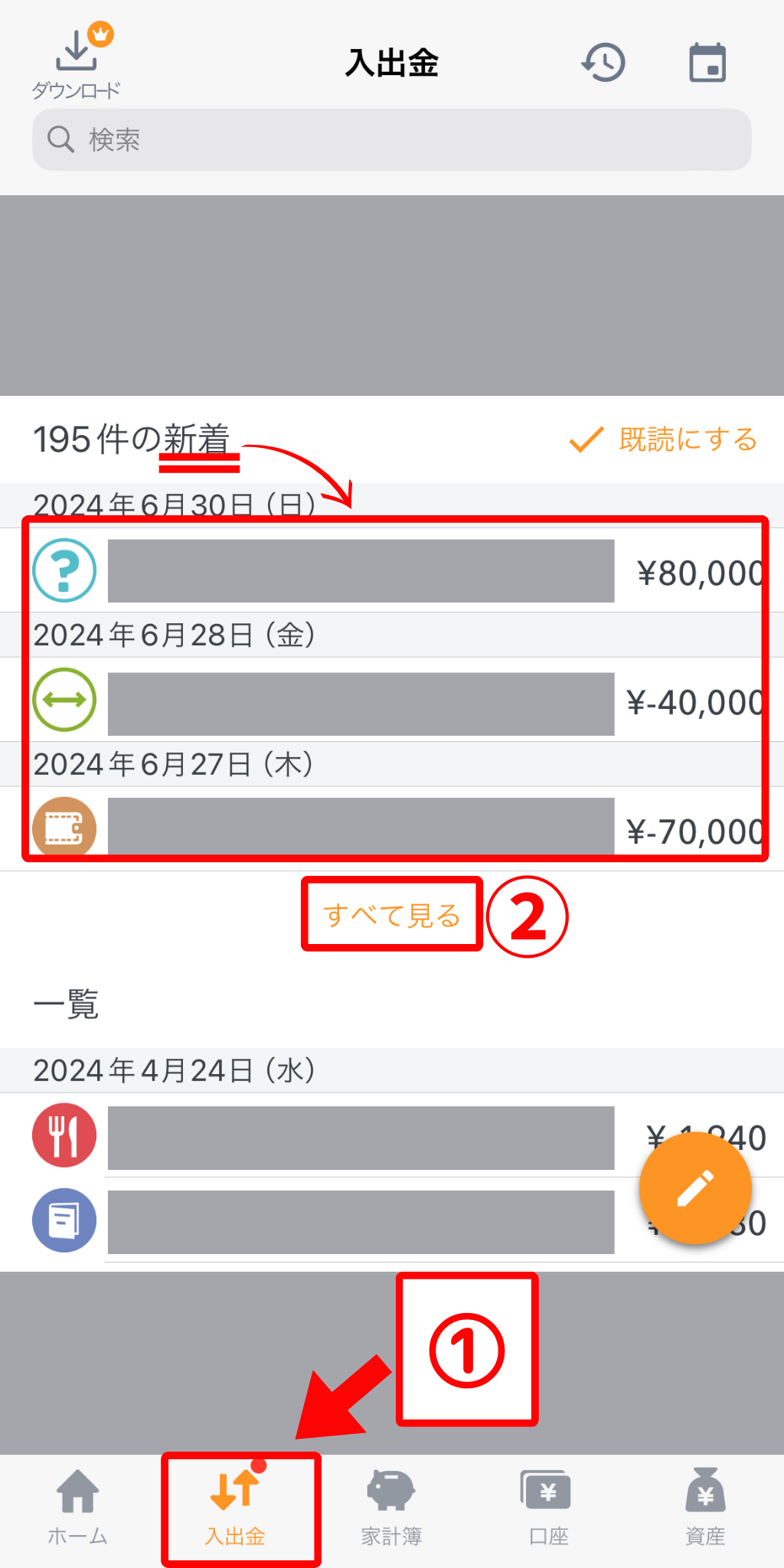This screenshot has height=1568, width=784.
Task: Tap the ダウンロード download icon
Action: pyautogui.click(x=76, y=63)
